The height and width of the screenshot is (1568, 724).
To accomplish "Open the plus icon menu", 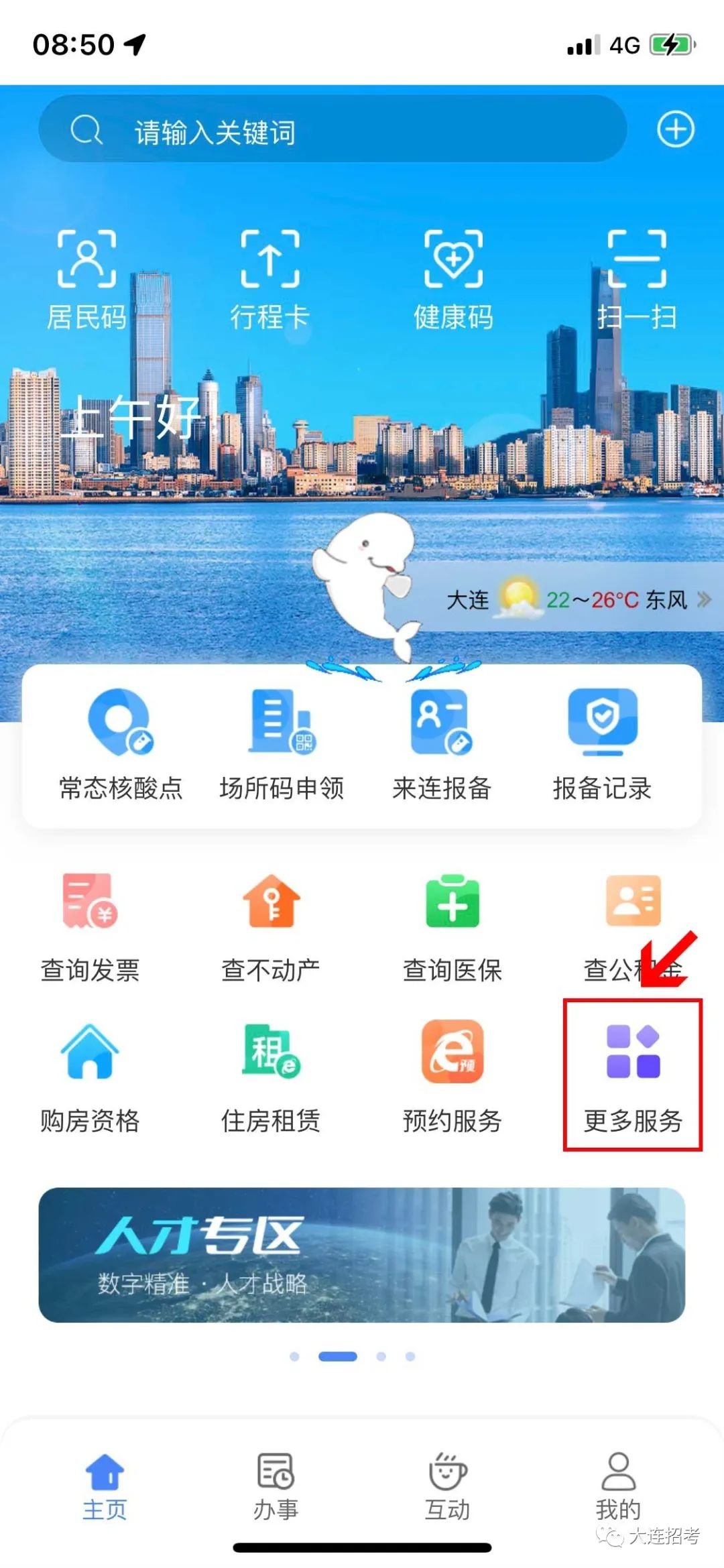I will pyautogui.click(x=674, y=129).
